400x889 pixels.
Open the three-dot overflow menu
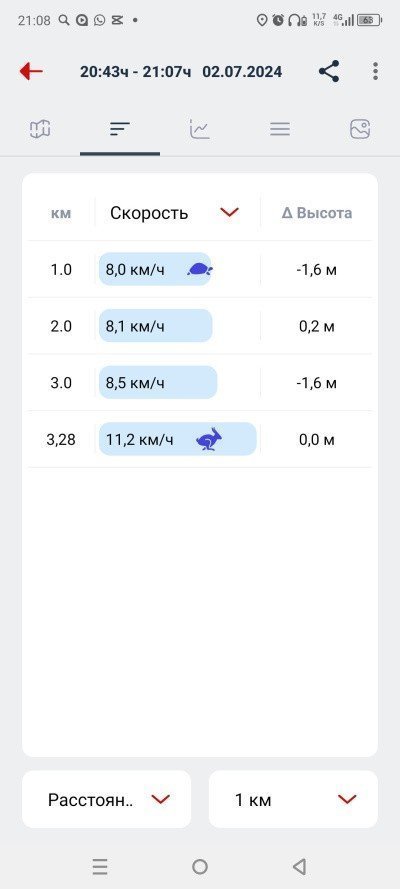[375, 71]
